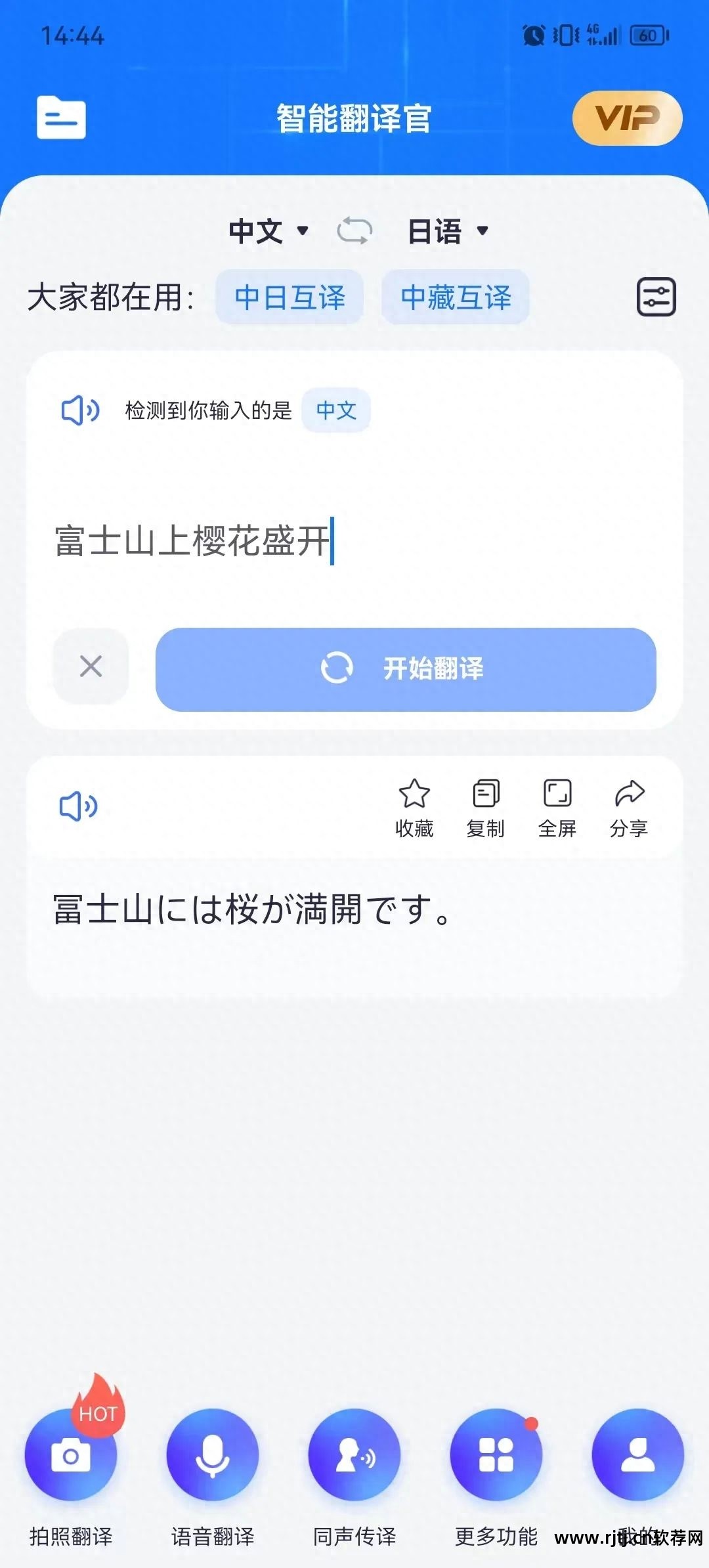
Task: Open the translation history folder icon
Action: (60, 119)
